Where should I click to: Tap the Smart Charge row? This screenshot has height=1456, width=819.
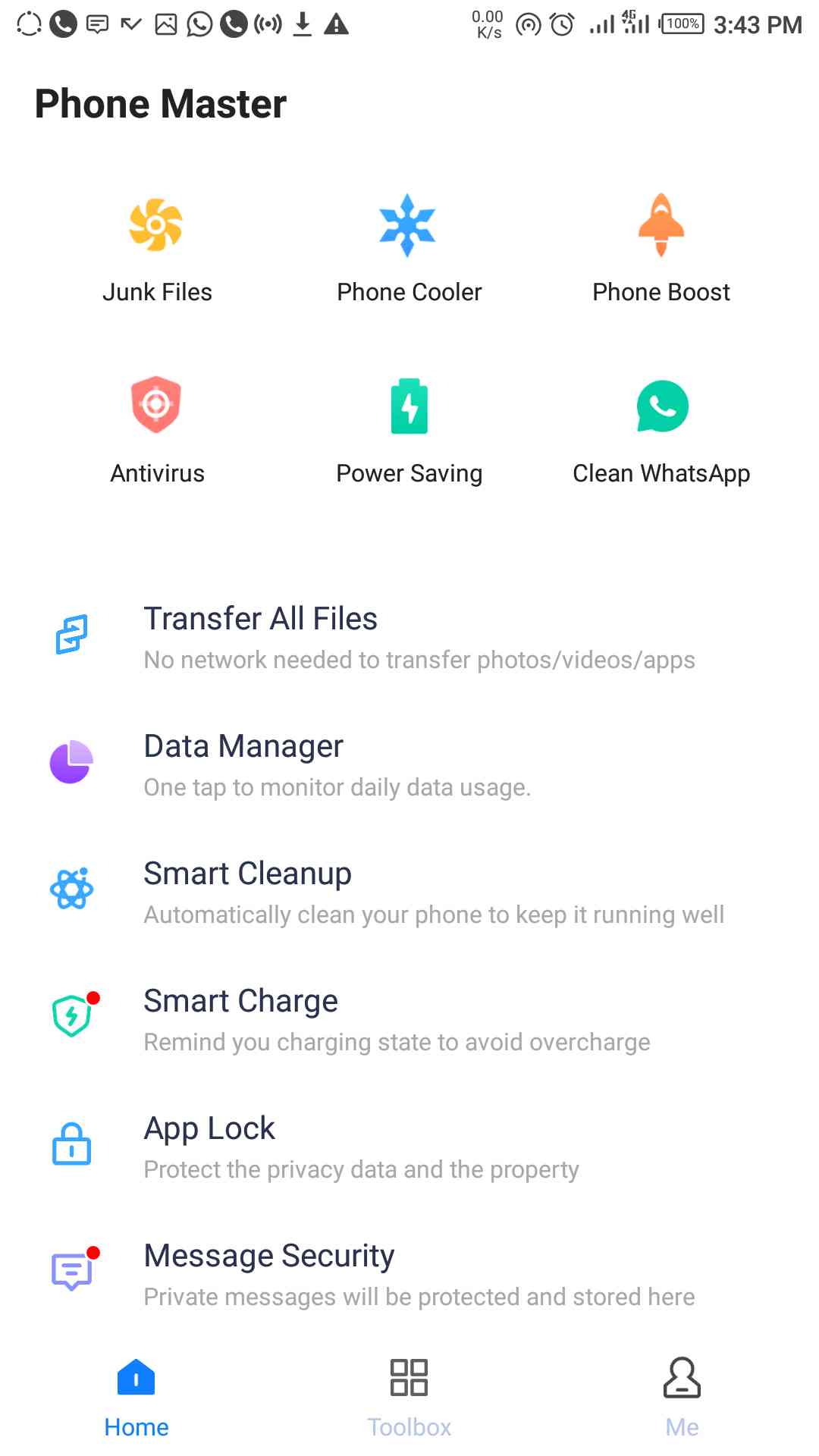click(x=409, y=1019)
